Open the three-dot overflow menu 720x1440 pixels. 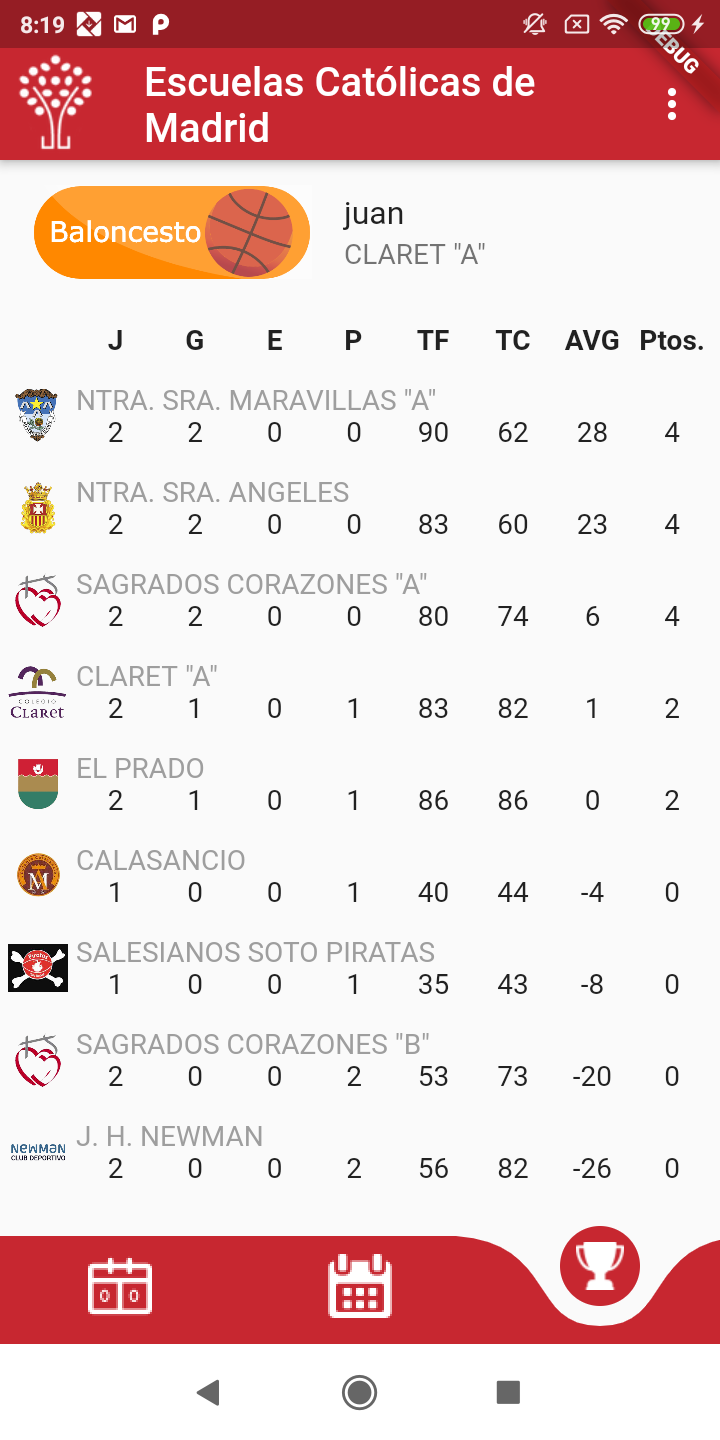point(672,104)
